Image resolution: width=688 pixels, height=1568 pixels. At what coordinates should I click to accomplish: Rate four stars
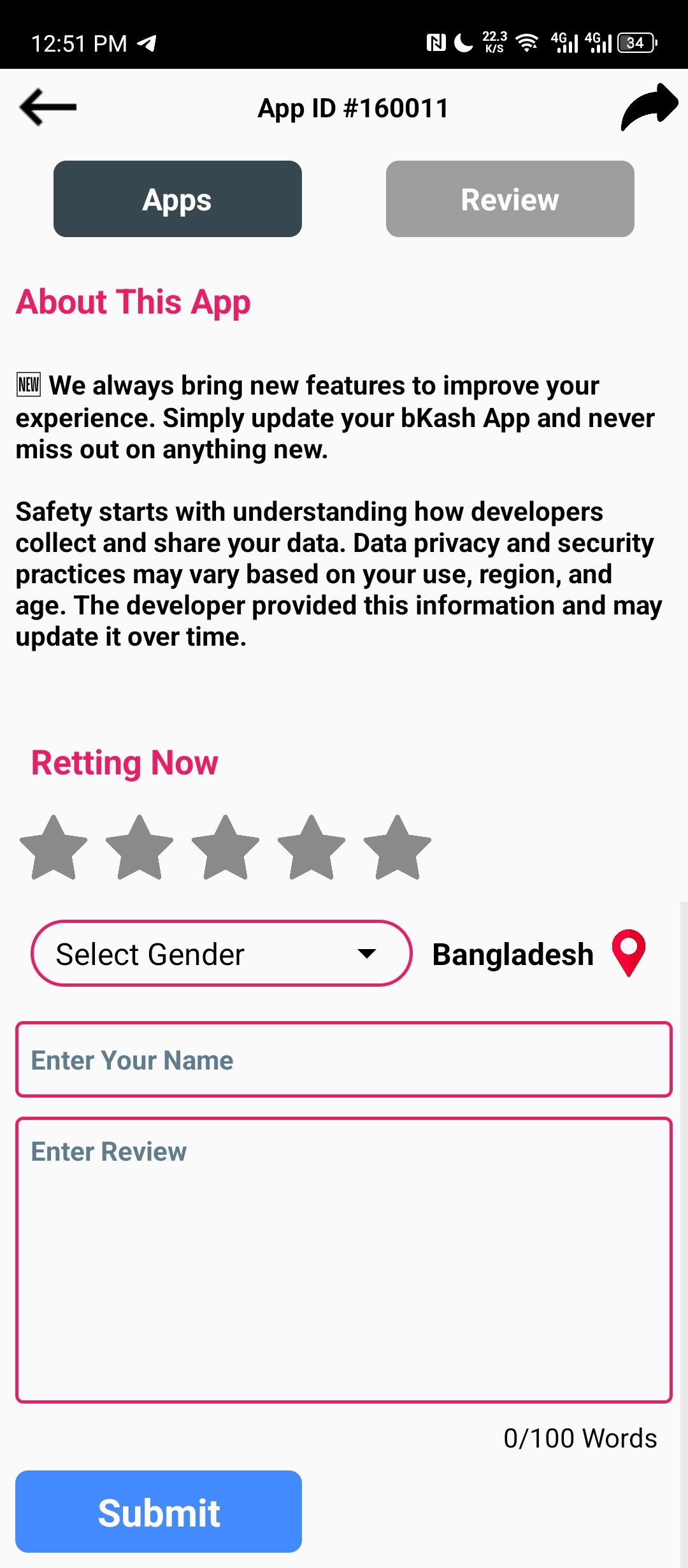pos(312,848)
